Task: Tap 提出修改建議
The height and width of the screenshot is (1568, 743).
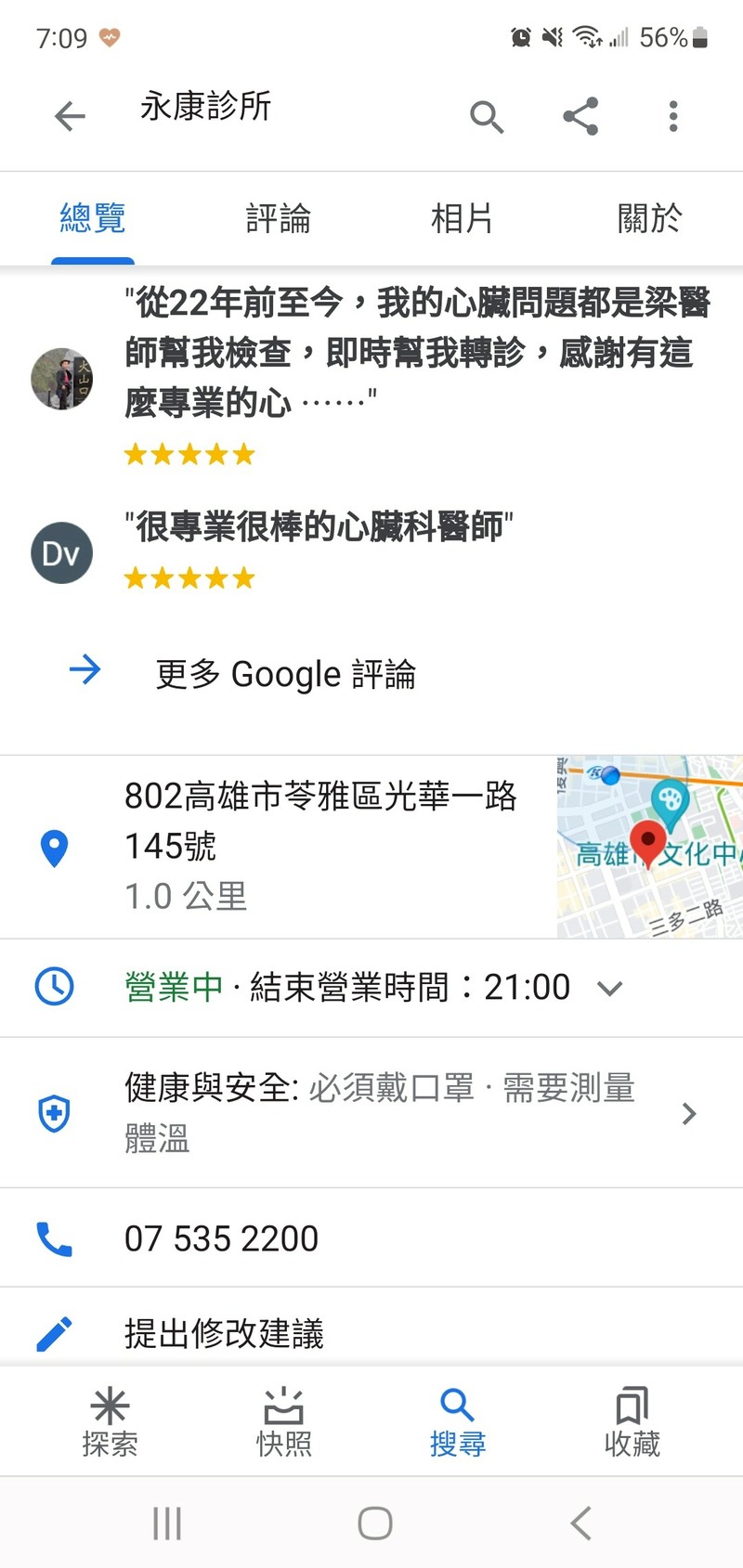Action: tap(224, 1333)
